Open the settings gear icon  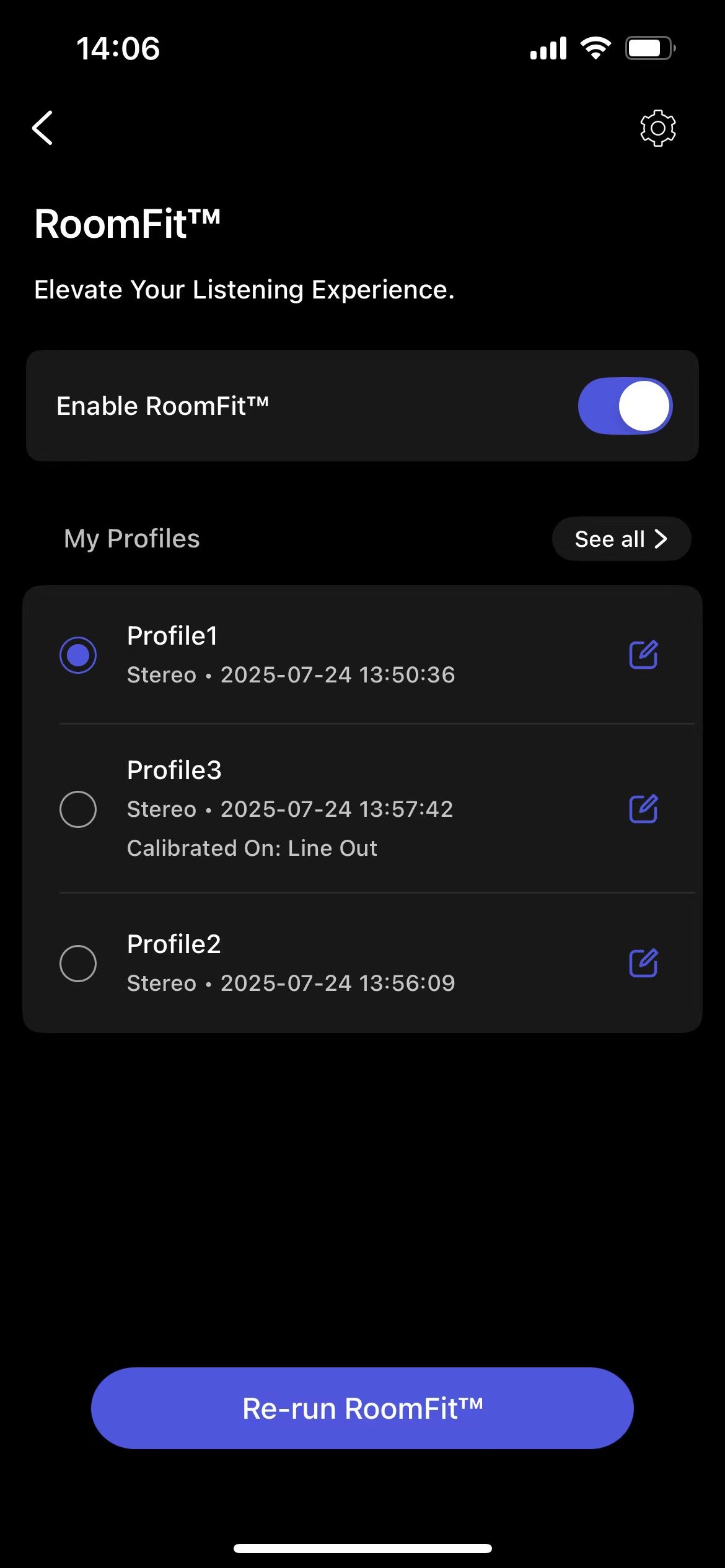[657, 128]
